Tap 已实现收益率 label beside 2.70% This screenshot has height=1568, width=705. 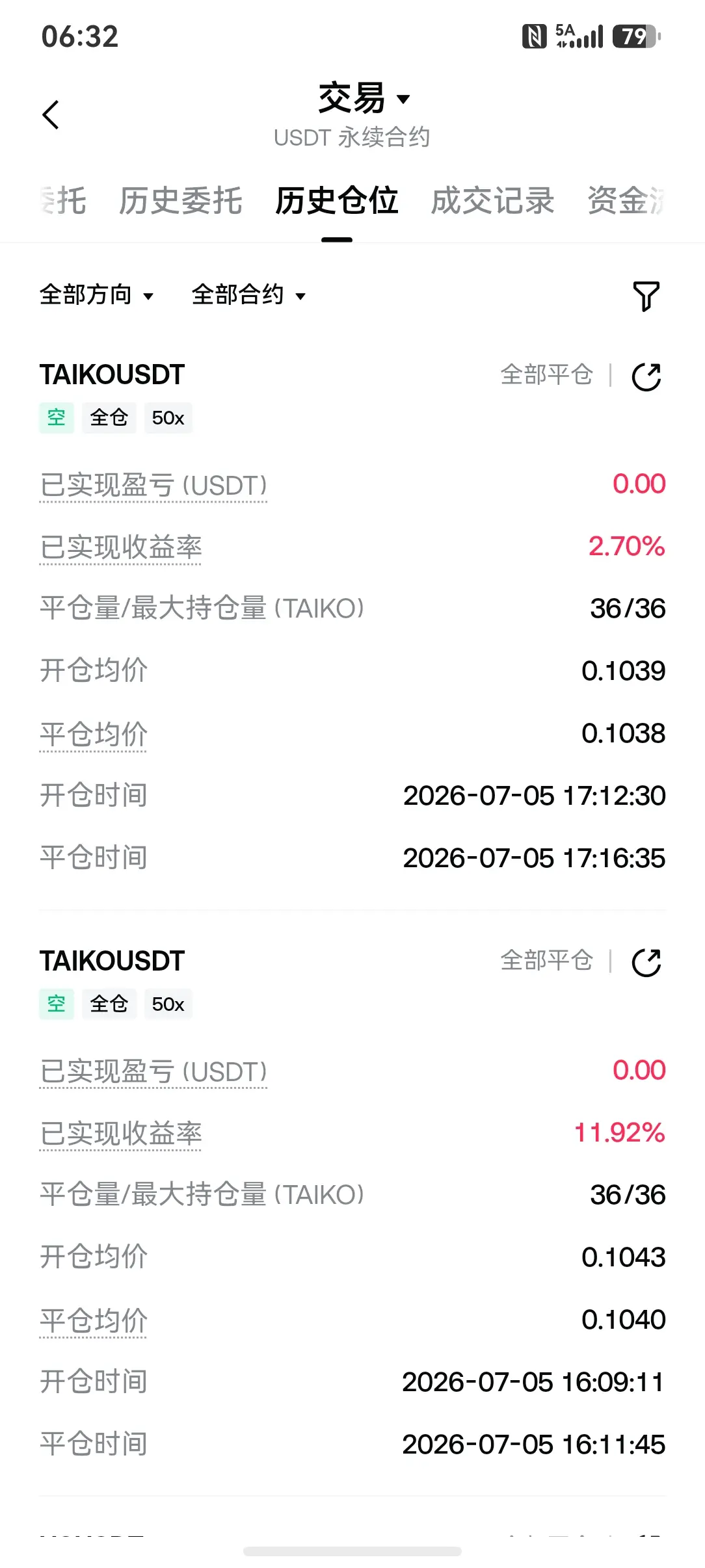[x=121, y=548]
